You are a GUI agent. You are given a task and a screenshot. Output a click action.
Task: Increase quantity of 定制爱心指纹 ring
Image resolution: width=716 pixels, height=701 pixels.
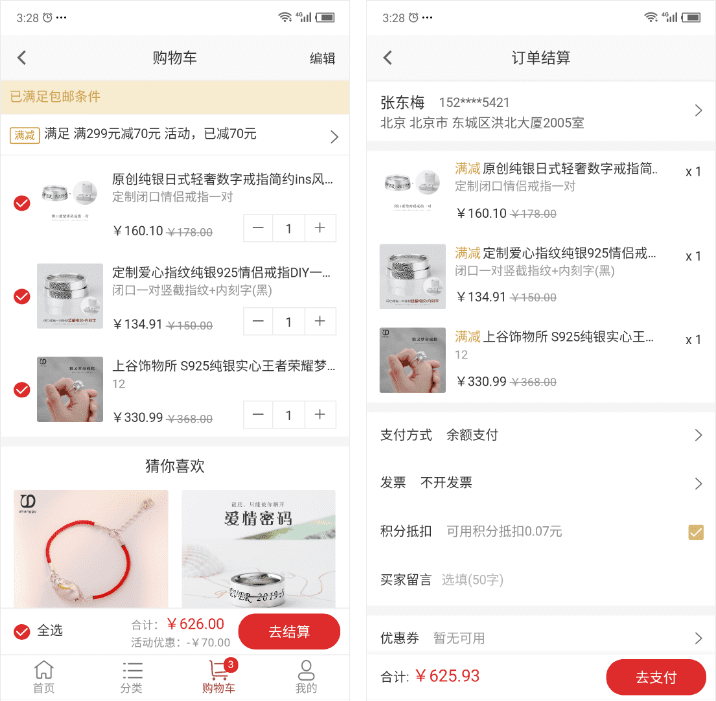tap(319, 321)
